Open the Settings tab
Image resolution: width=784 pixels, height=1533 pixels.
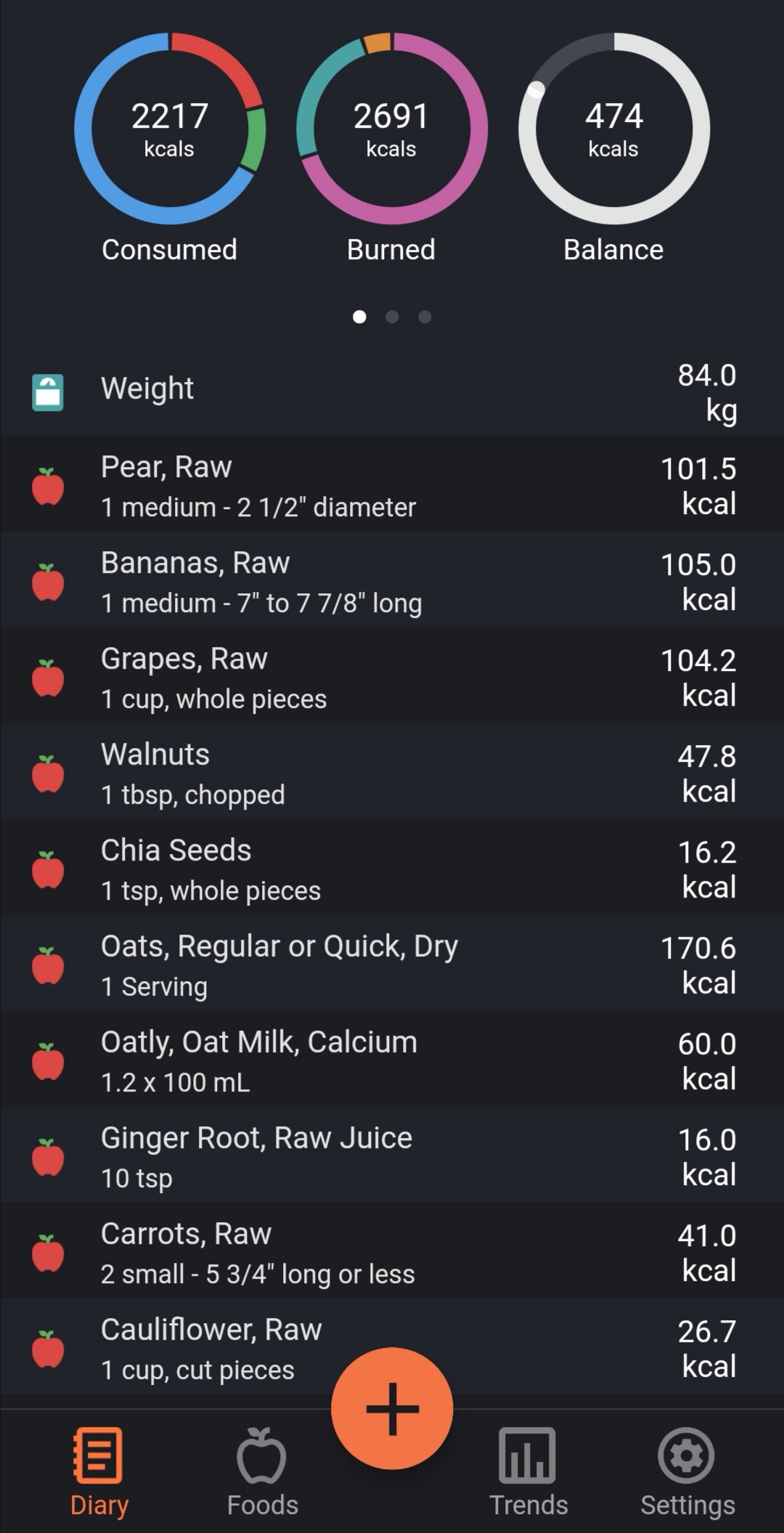click(687, 1471)
